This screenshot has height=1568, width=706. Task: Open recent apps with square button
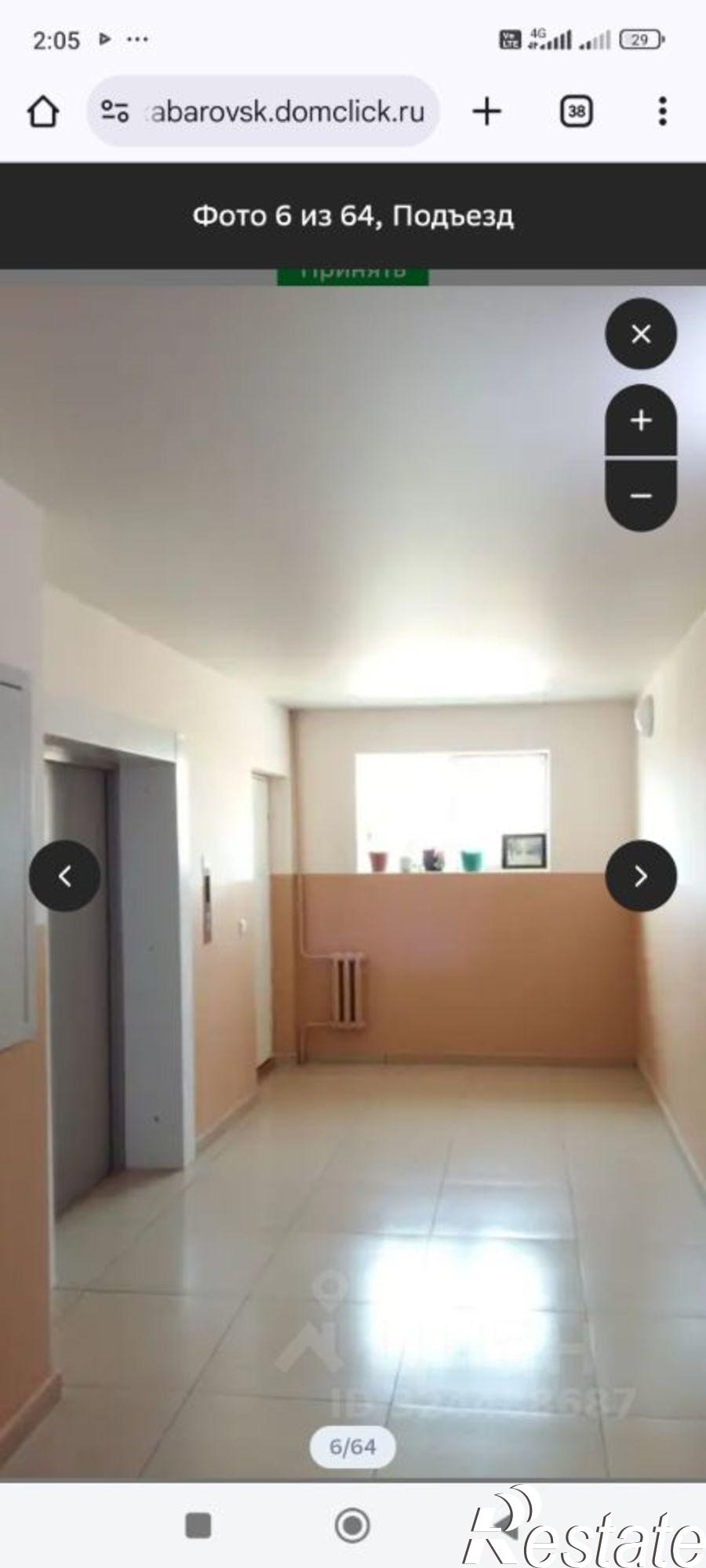pyautogui.click(x=198, y=1526)
